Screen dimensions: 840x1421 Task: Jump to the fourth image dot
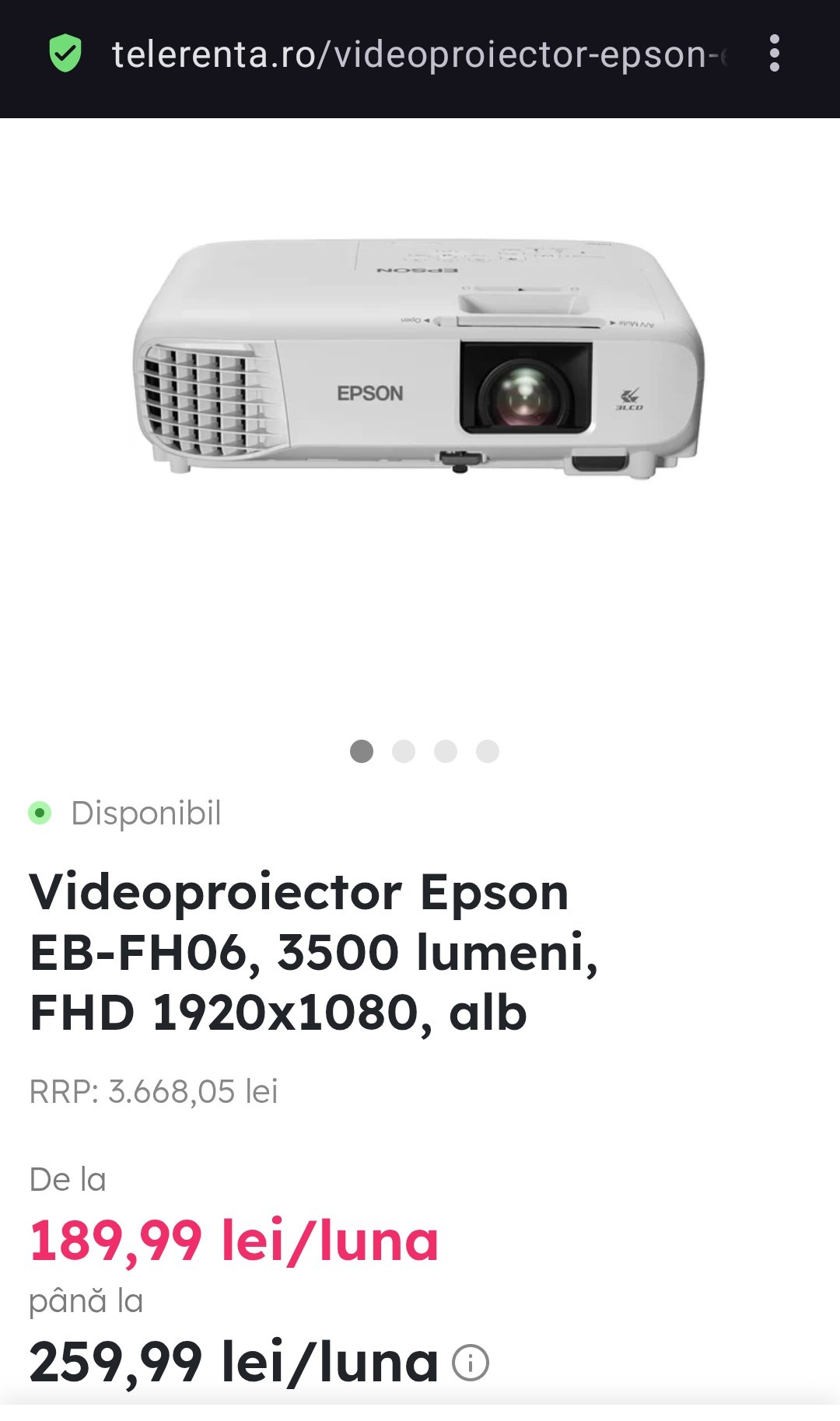coord(488,751)
